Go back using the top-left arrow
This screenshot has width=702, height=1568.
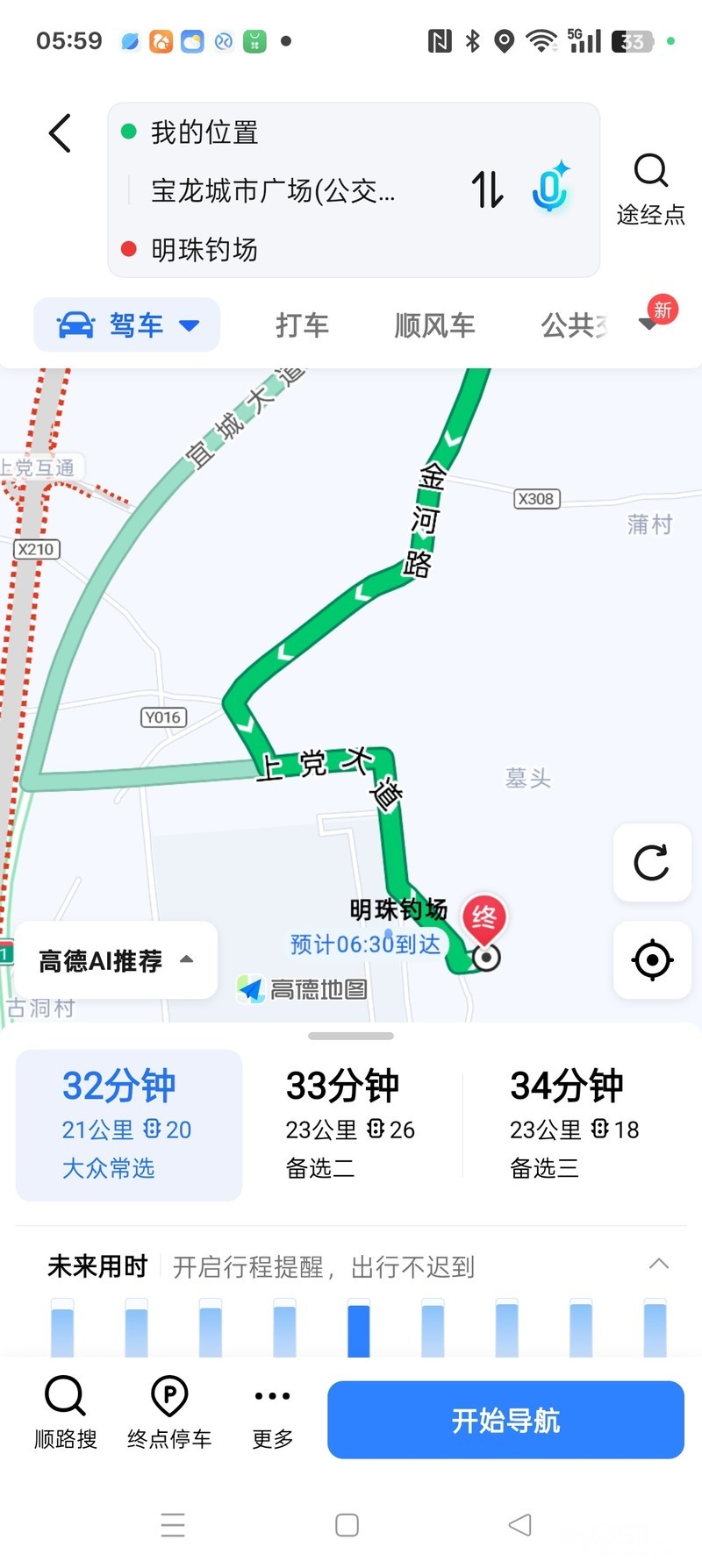tap(60, 134)
